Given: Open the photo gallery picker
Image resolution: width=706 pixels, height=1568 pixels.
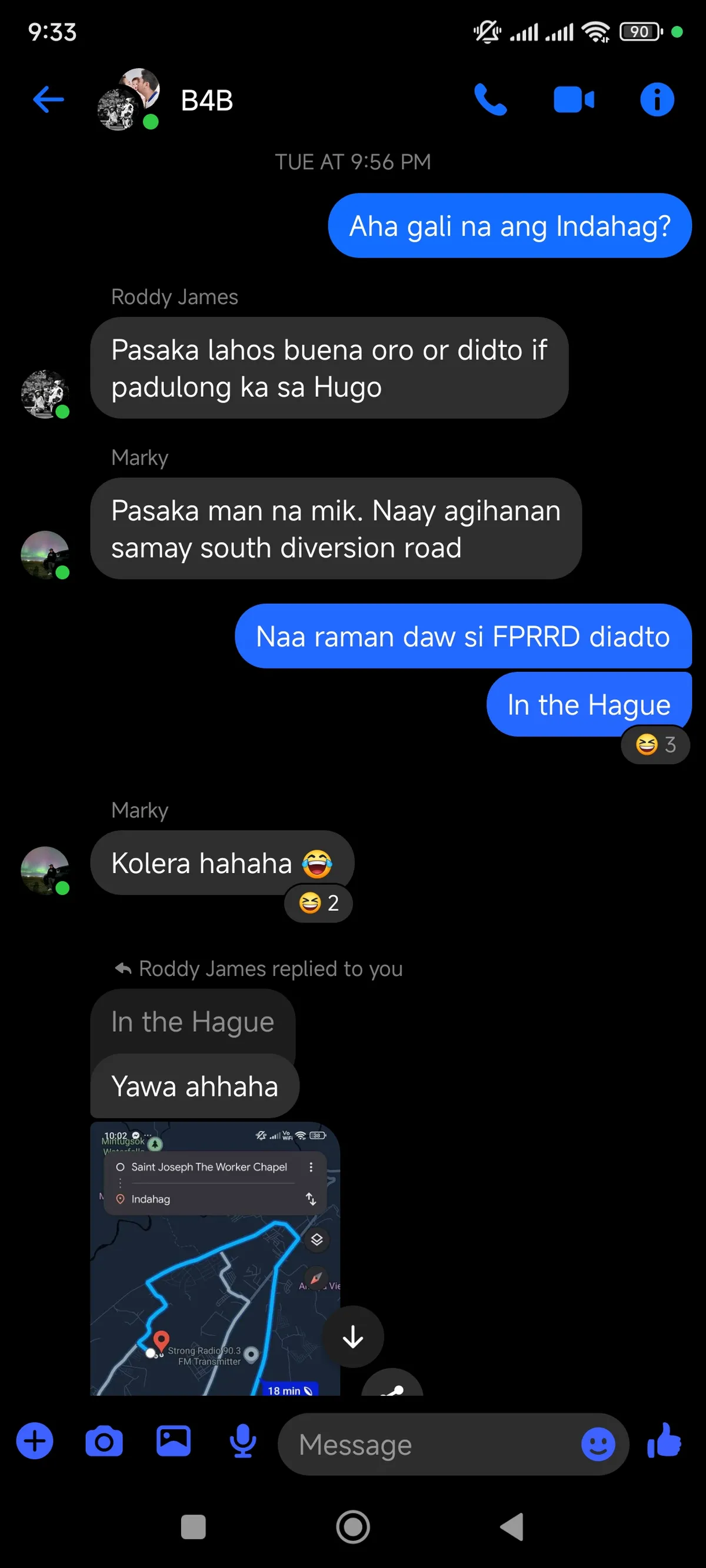Looking at the screenshot, I should 174,1441.
